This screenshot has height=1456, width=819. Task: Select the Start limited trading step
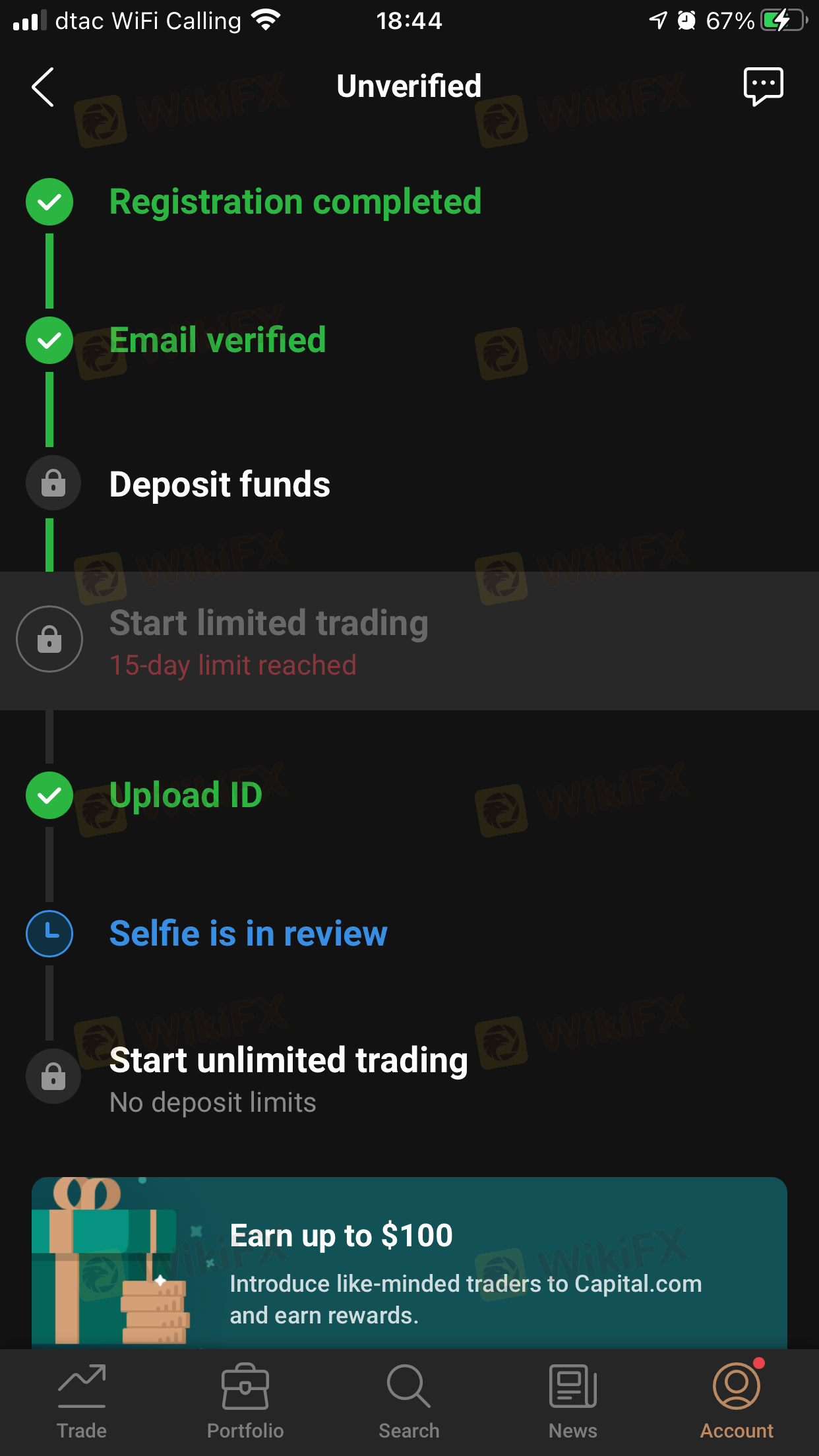click(x=268, y=640)
